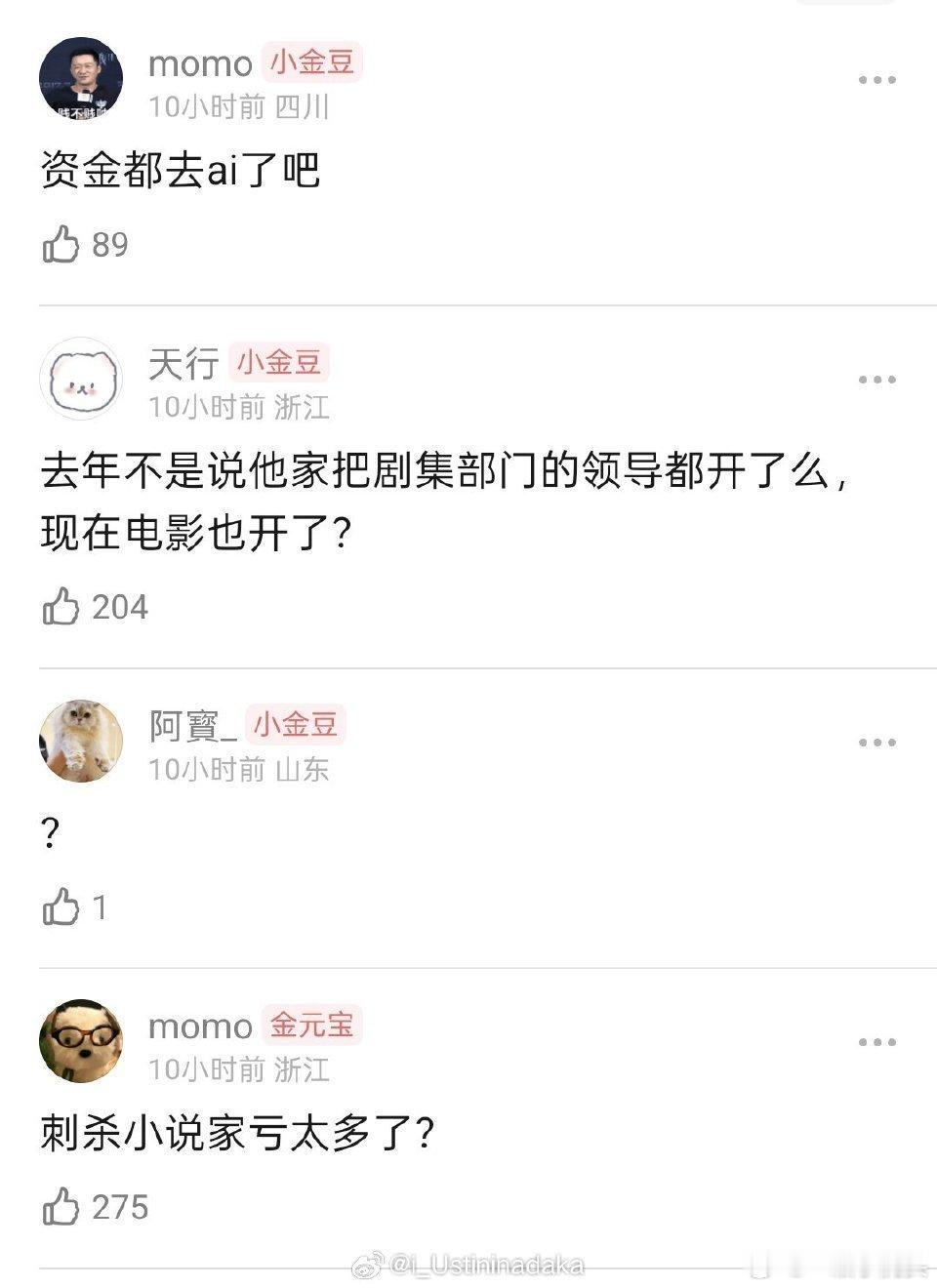Like 阿寶_'s question mark comment

point(62,909)
